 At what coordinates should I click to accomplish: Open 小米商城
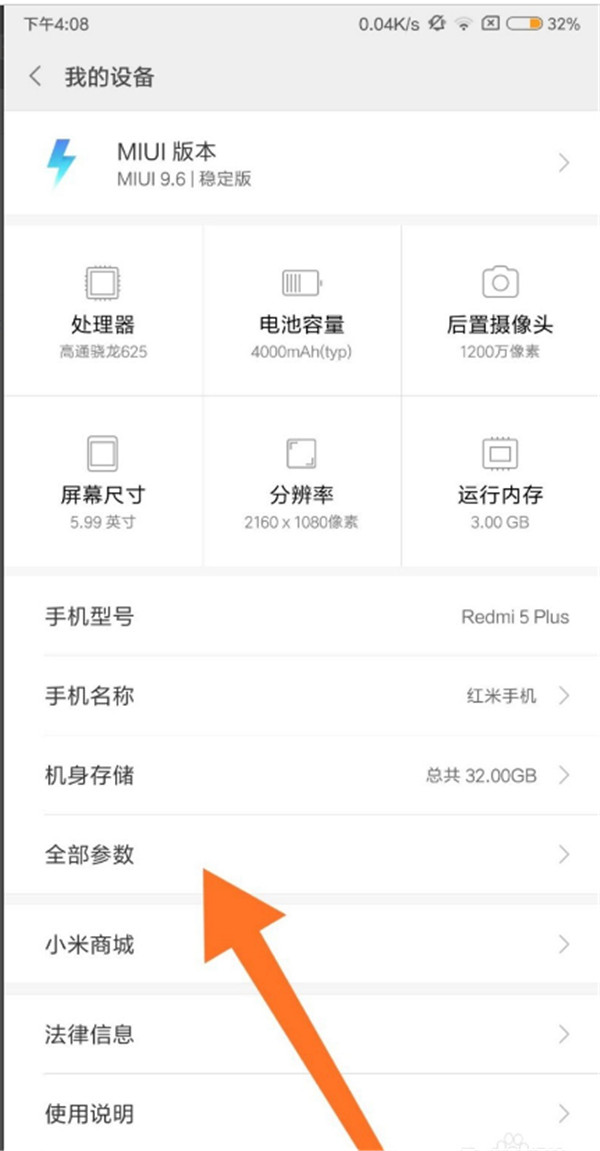tap(300, 944)
